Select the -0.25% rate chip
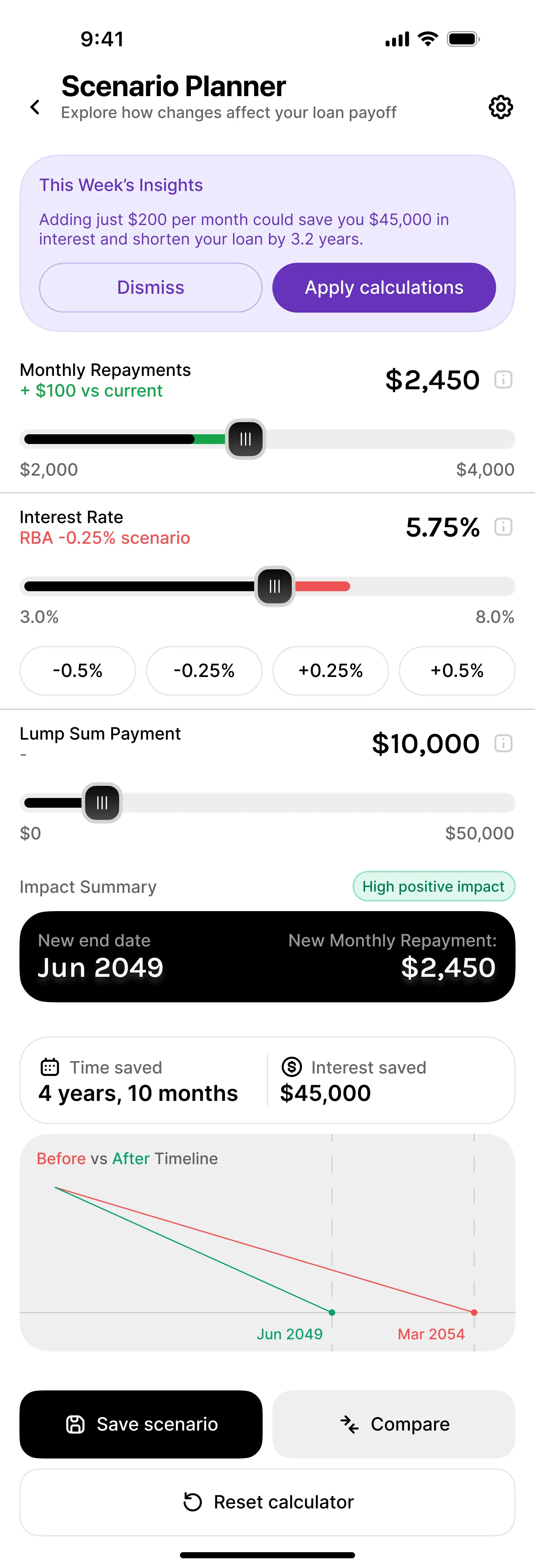535x1568 pixels. (x=204, y=670)
